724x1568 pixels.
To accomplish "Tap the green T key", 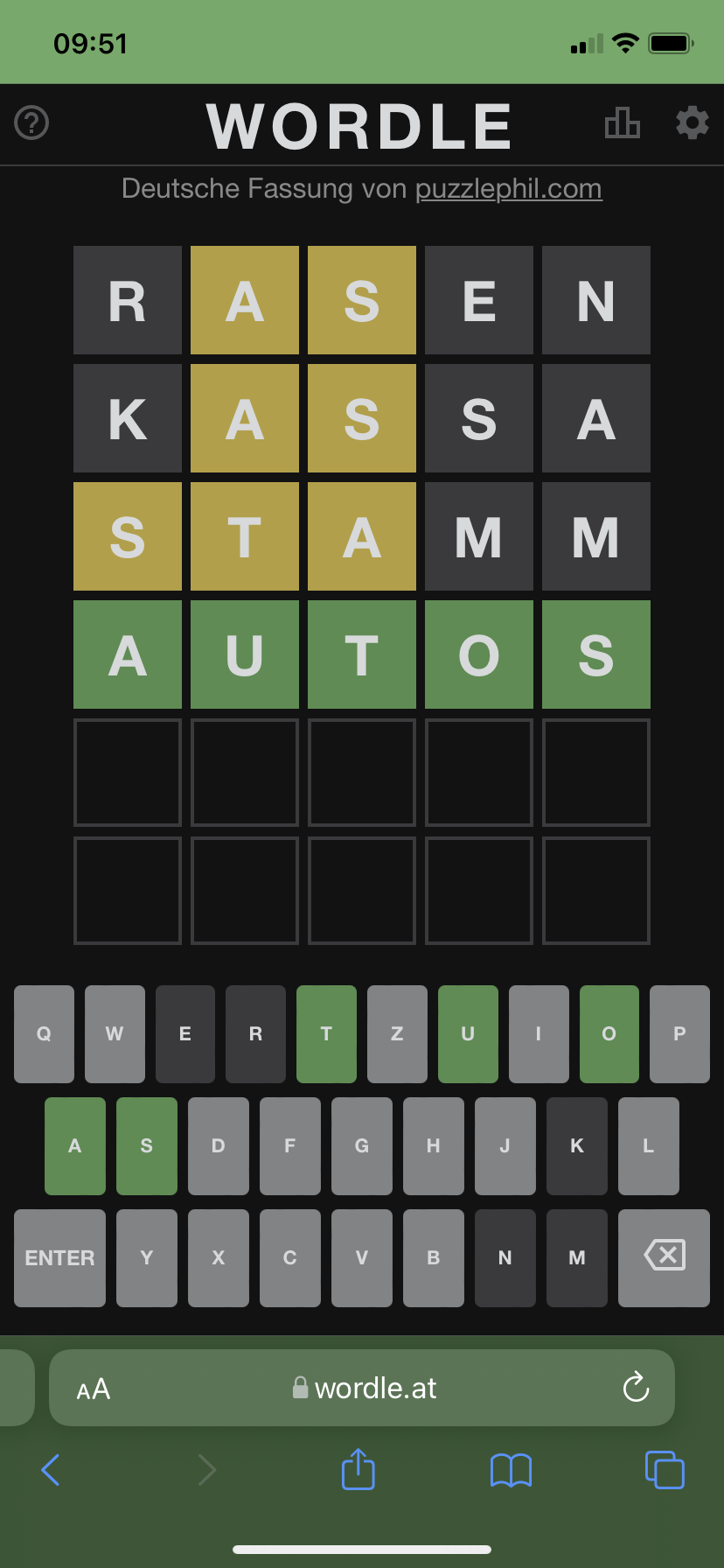I will coord(326,1033).
